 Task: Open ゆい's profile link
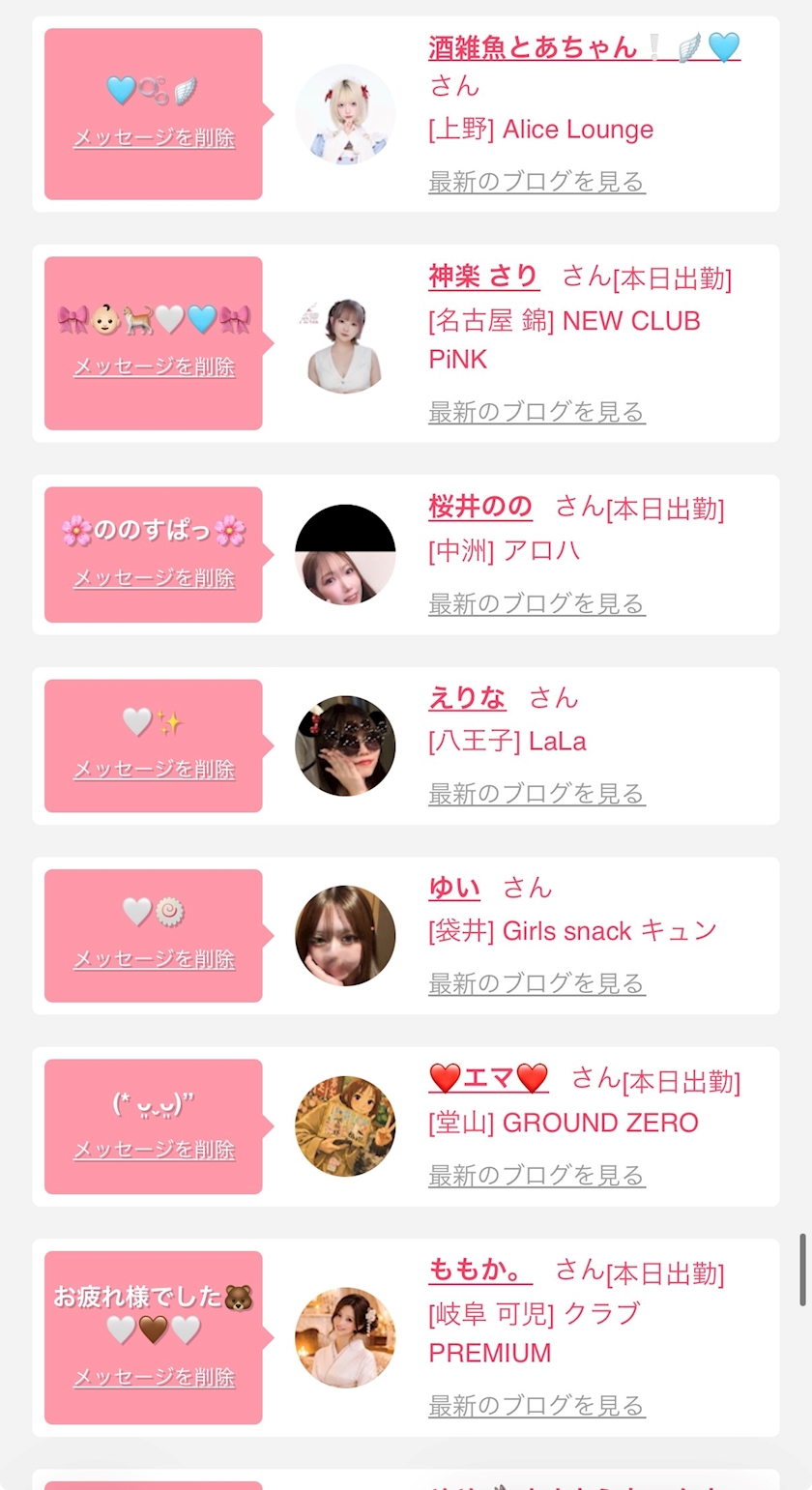click(454, 886)
